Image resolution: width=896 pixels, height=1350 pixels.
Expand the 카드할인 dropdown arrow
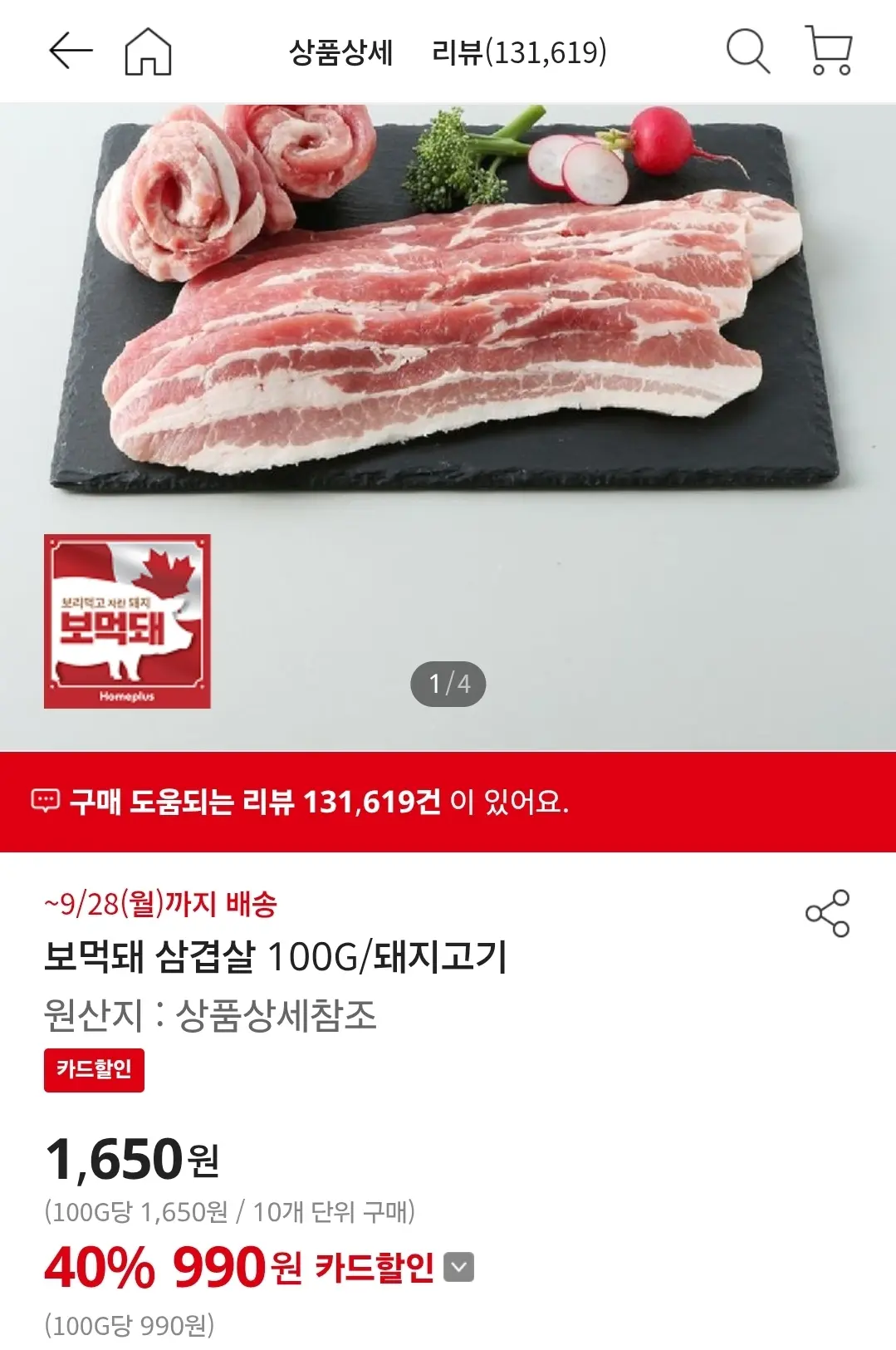pyautogui.click(x=459, y=1267)
